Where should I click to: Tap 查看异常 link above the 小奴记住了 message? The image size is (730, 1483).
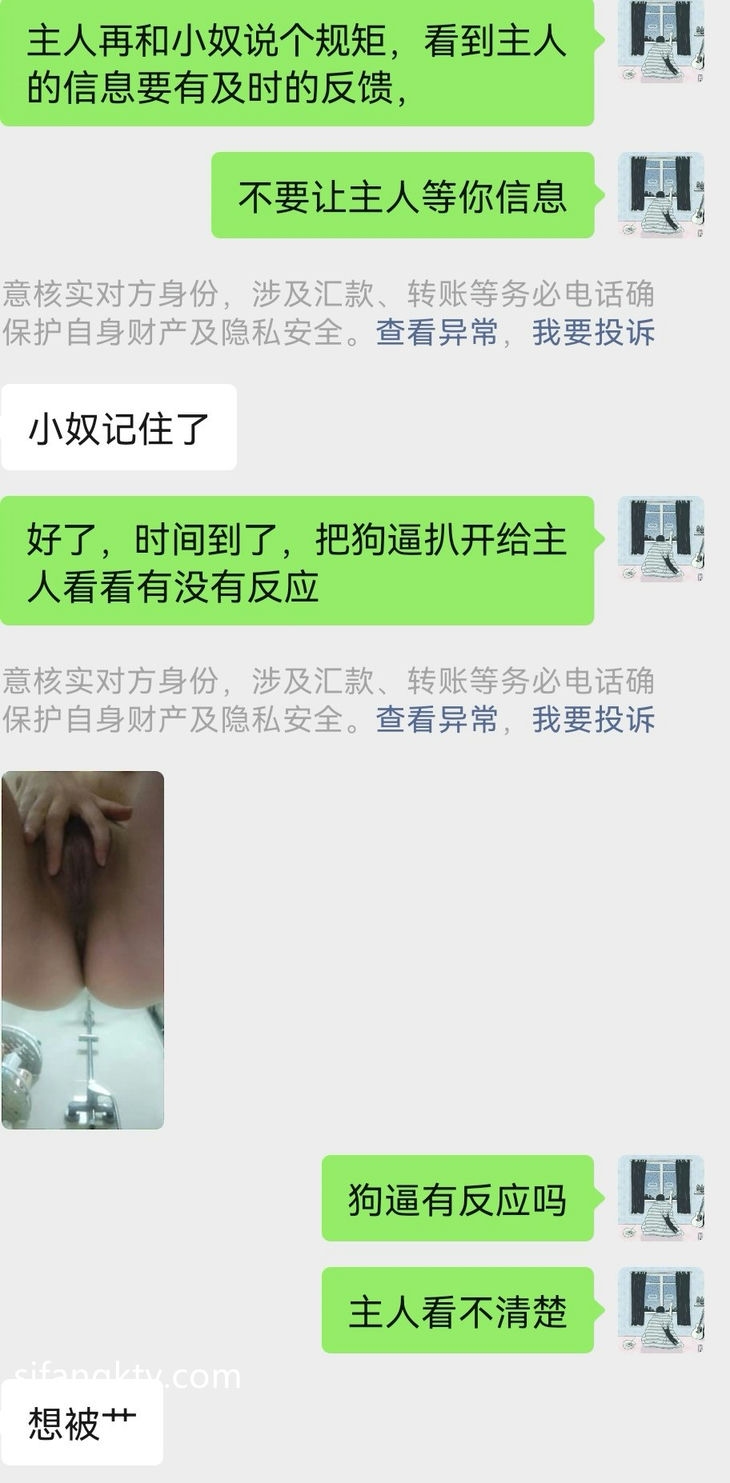pyautogui.click(x=436, y=332)
